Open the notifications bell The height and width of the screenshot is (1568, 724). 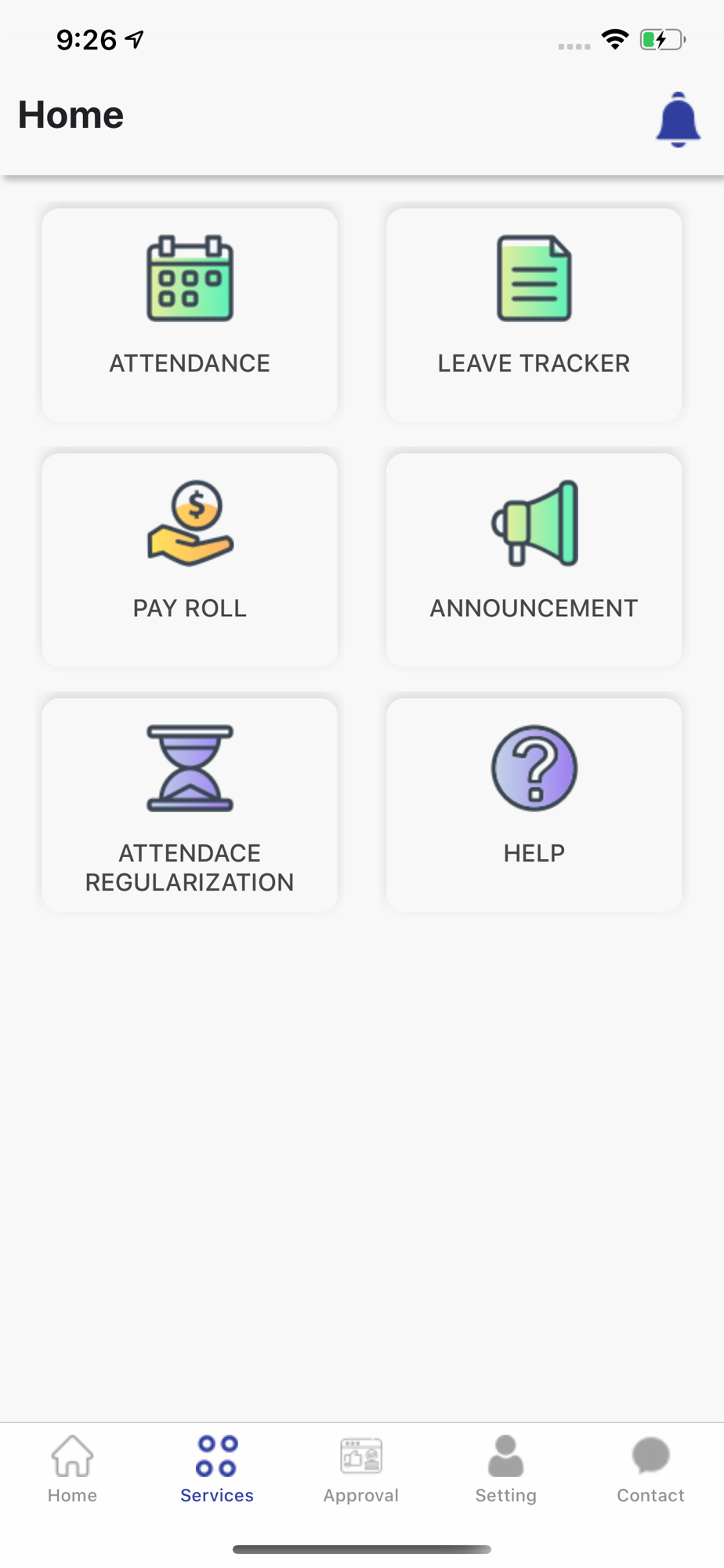678,119
